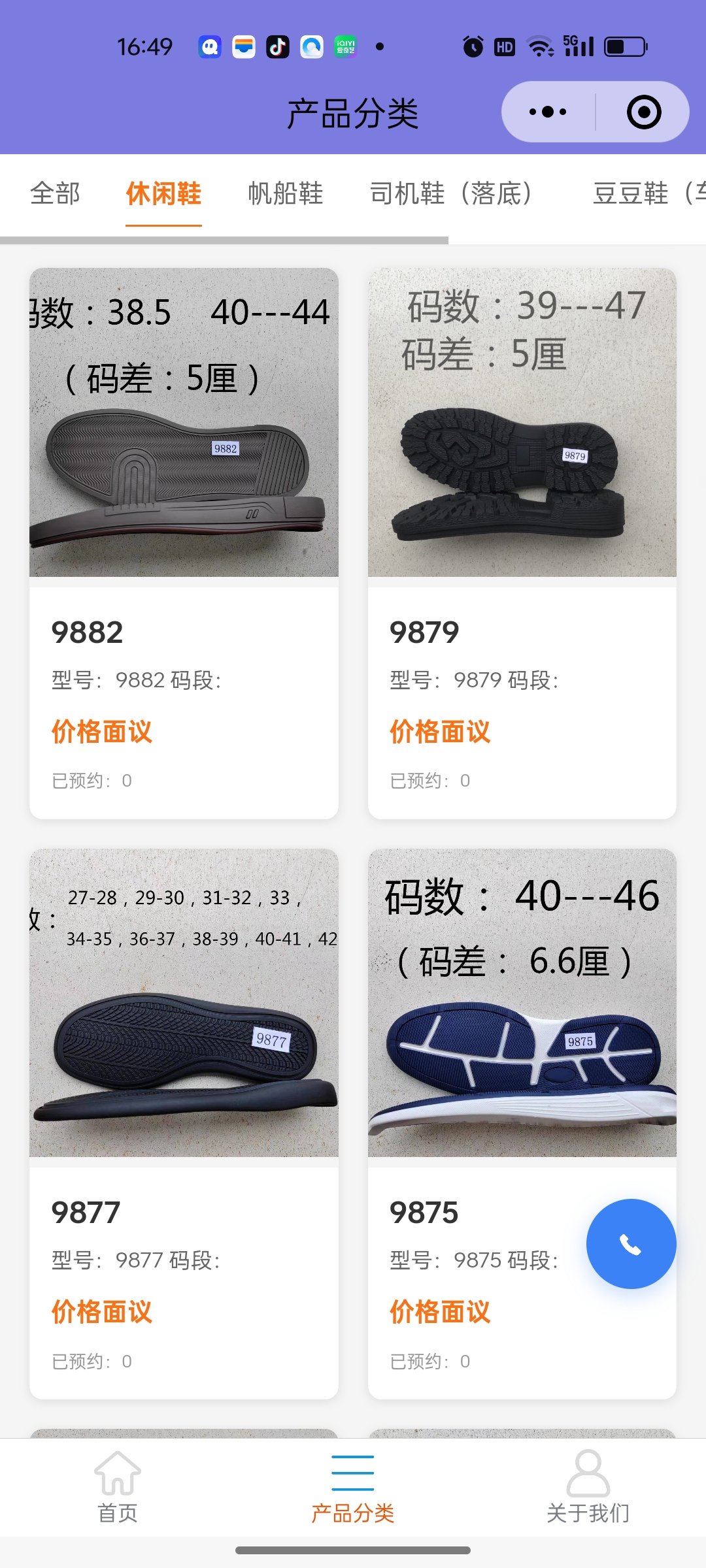Image resolution: width=706 pixels, height=1568 pixels.
Task: Select the 休闲鞋 category tab
Action: [163, 193]
